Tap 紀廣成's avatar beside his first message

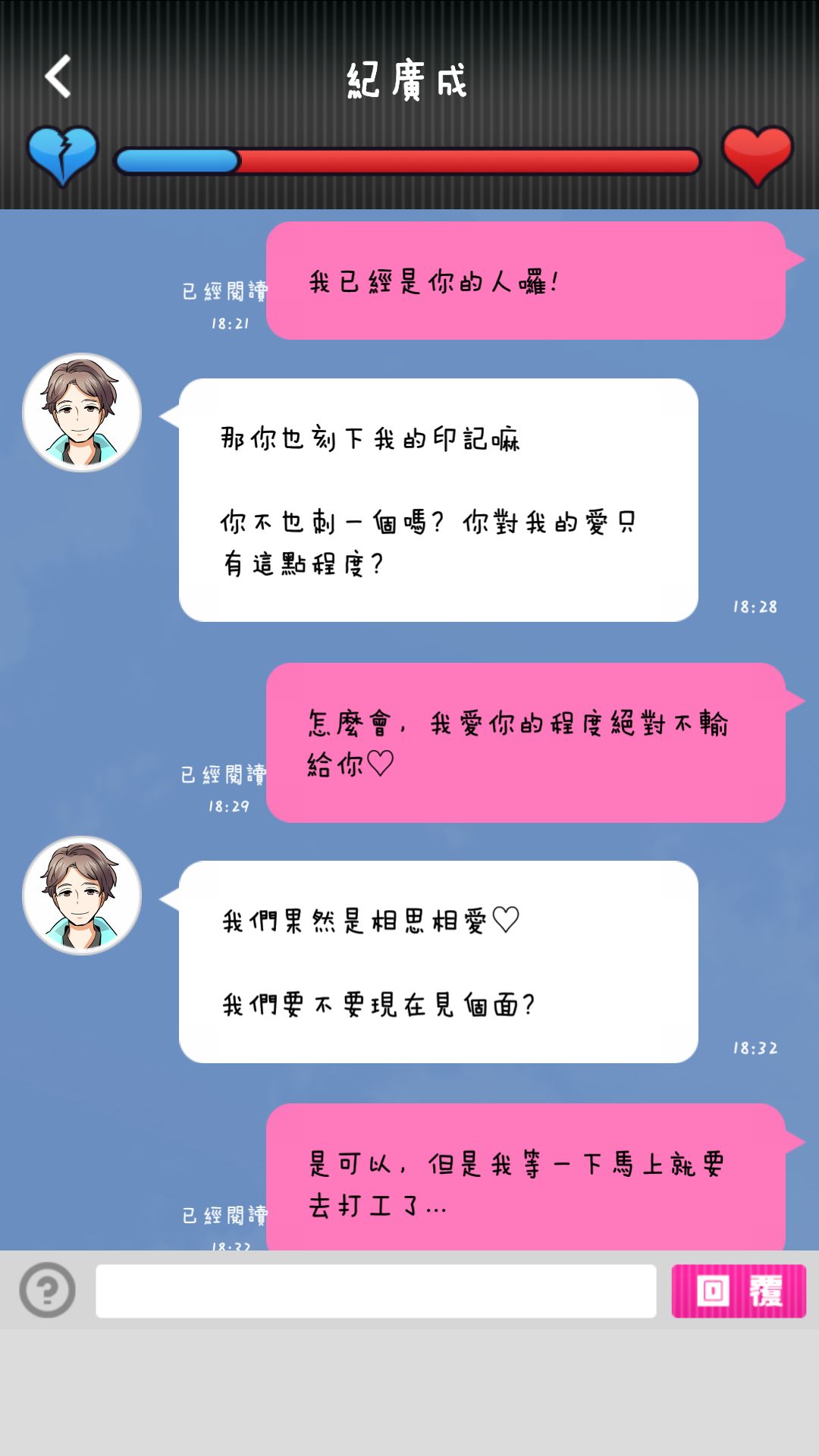[x=80, y=412]
